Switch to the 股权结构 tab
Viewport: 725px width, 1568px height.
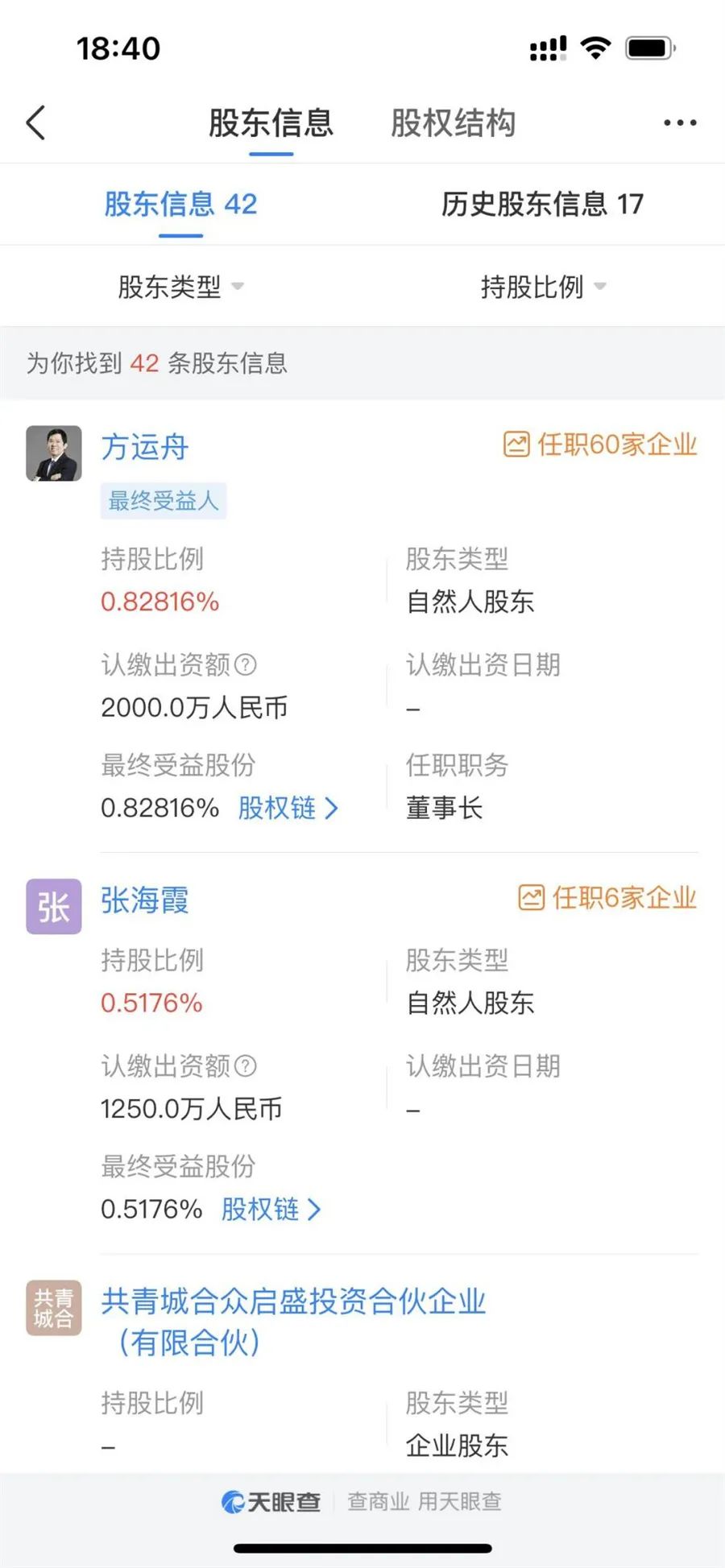(x=453, y=123)
